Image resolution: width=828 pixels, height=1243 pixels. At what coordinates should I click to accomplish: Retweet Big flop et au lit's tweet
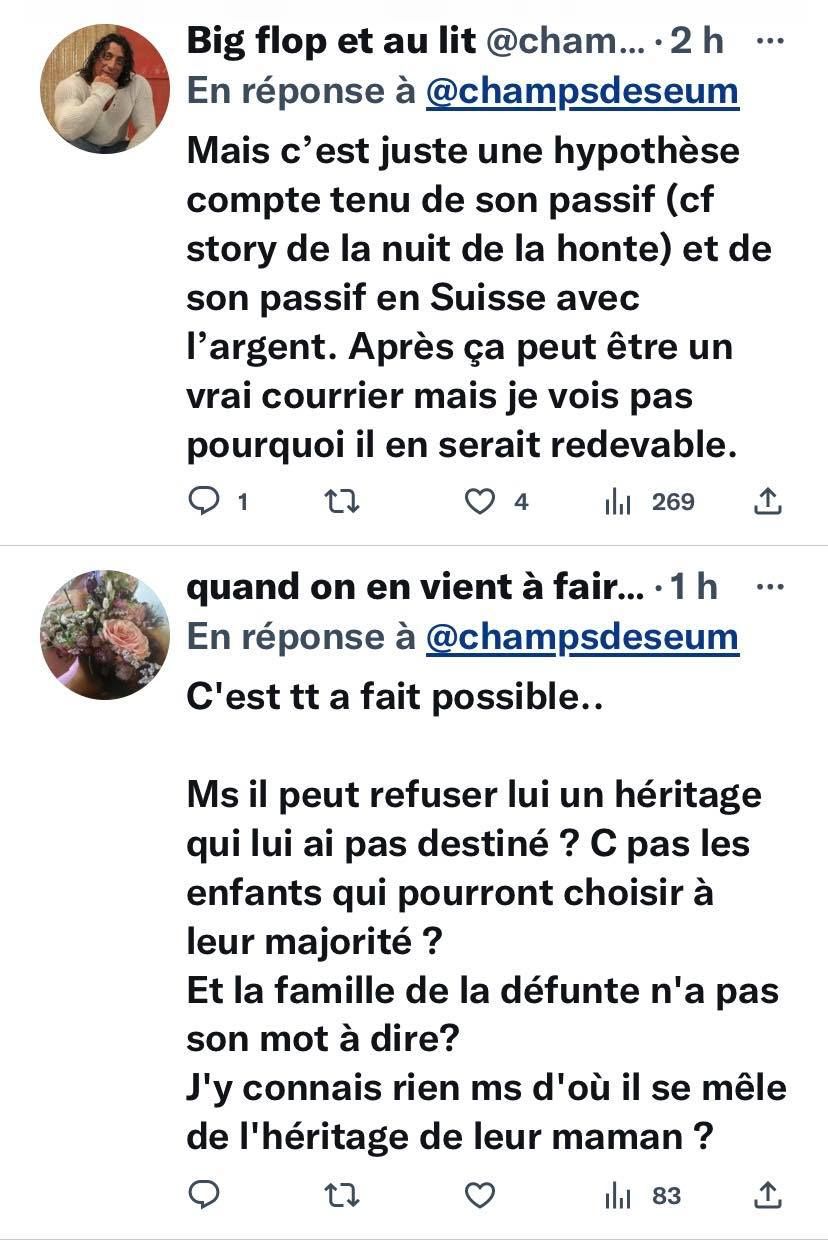343,501
